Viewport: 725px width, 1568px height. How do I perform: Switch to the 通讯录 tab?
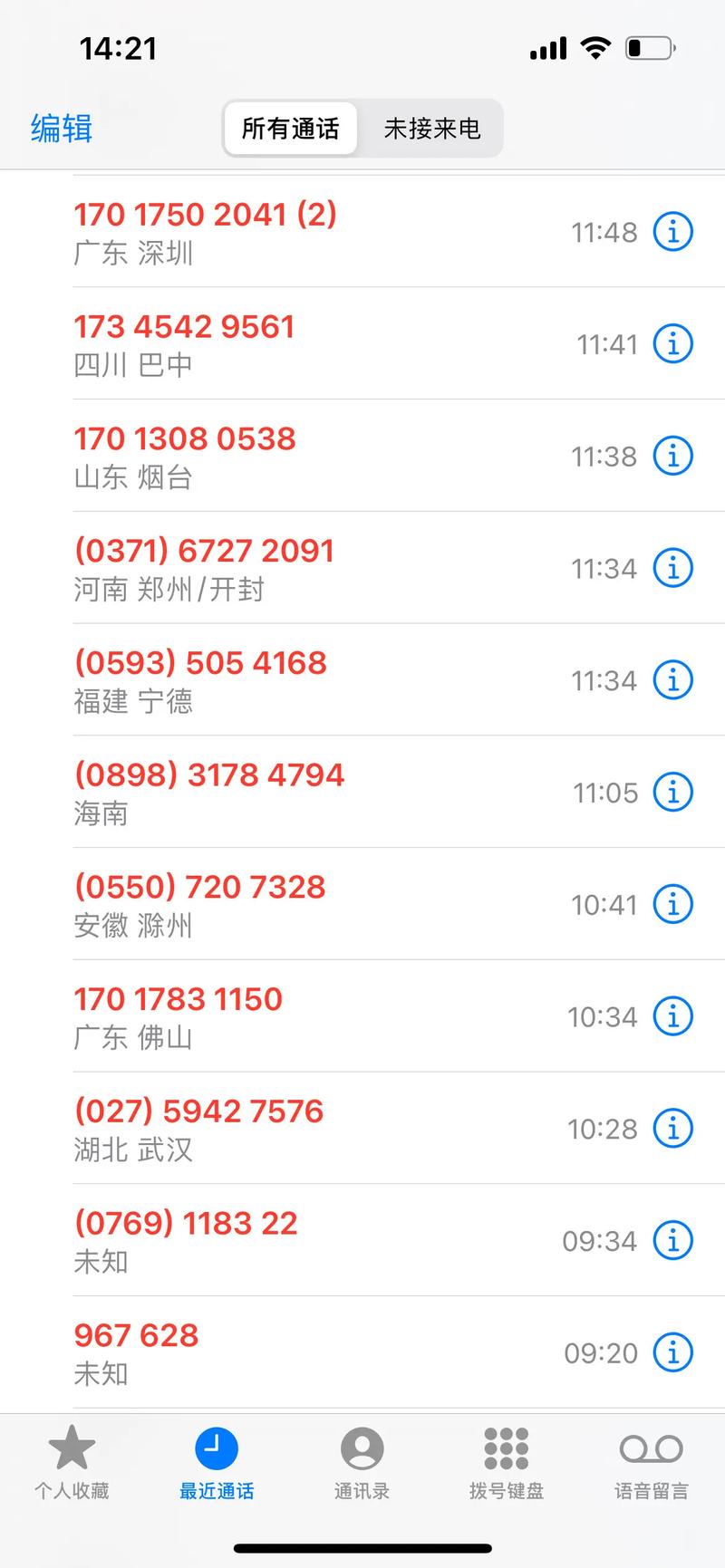tap(362, 1462)
